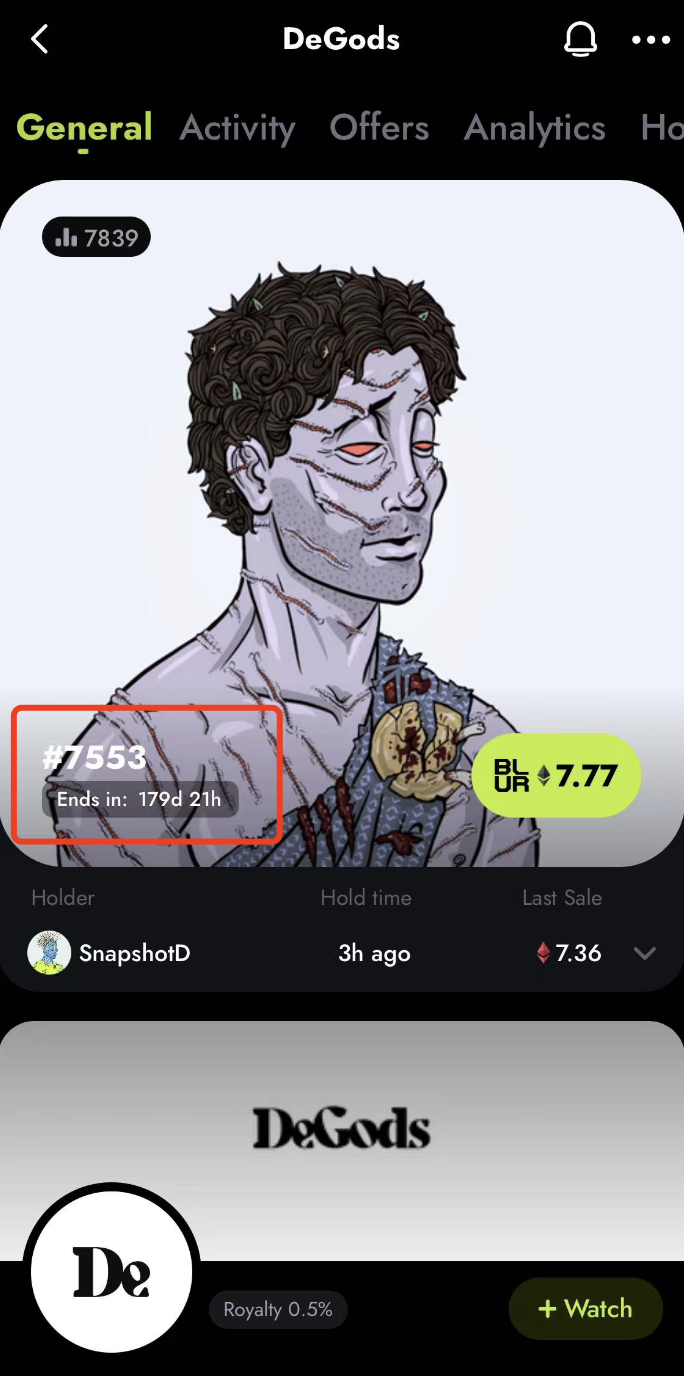Viewport: 684px width, 1376px height.
Task: Switch to the Activity tab
Action: (x=237, y=128)
